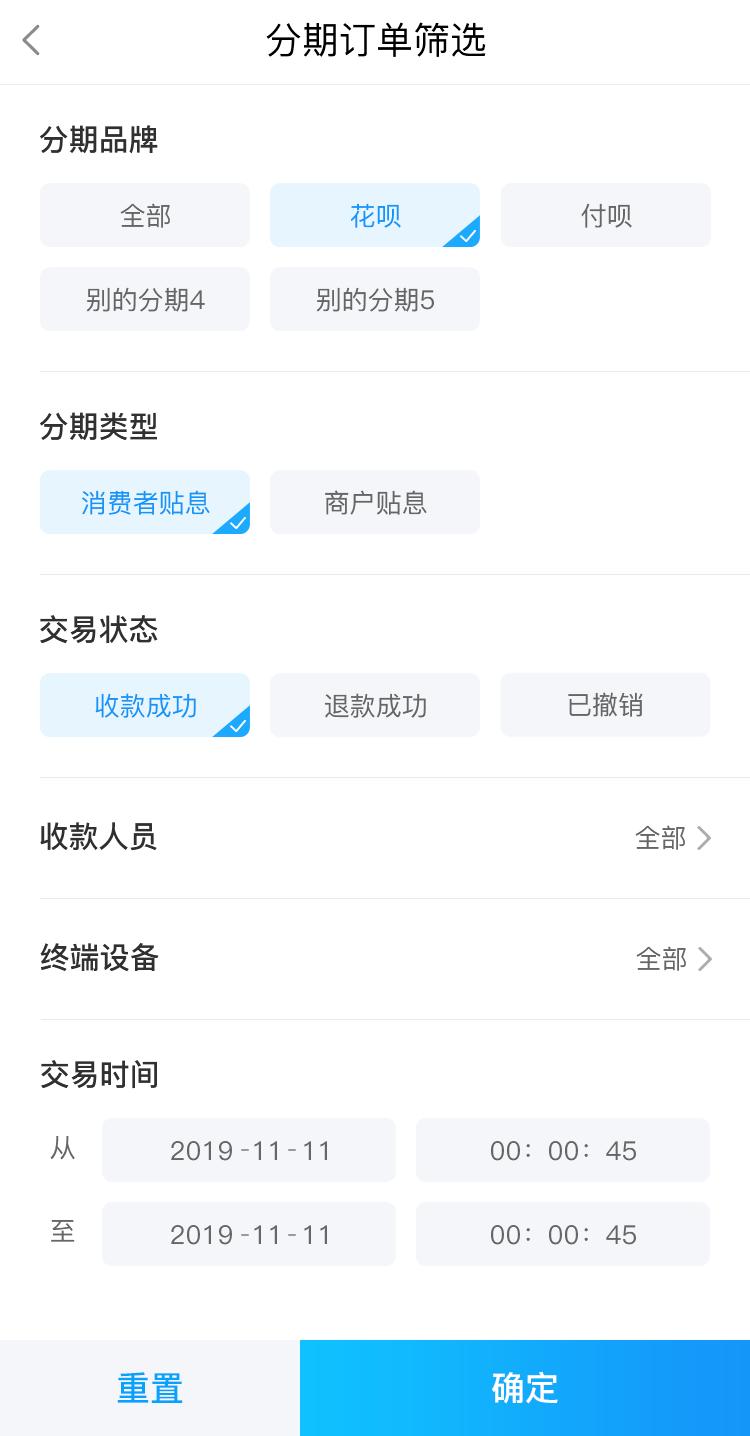
Task: Open the 从 start date picker 2019-11-11
Action: tap(248, 1150)
